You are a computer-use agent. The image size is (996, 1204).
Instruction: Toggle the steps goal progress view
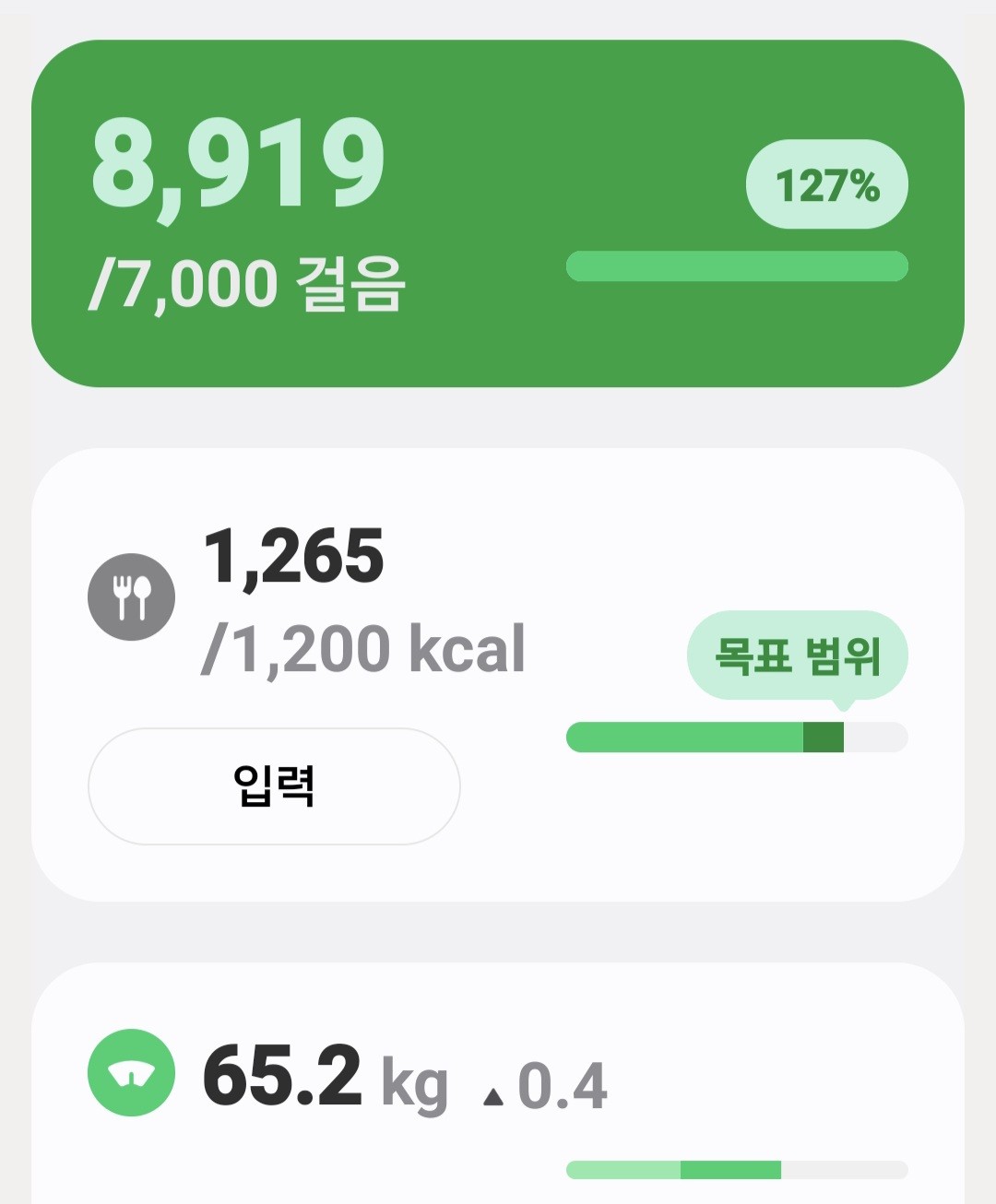pyautogui.click(x=738, y=265)
